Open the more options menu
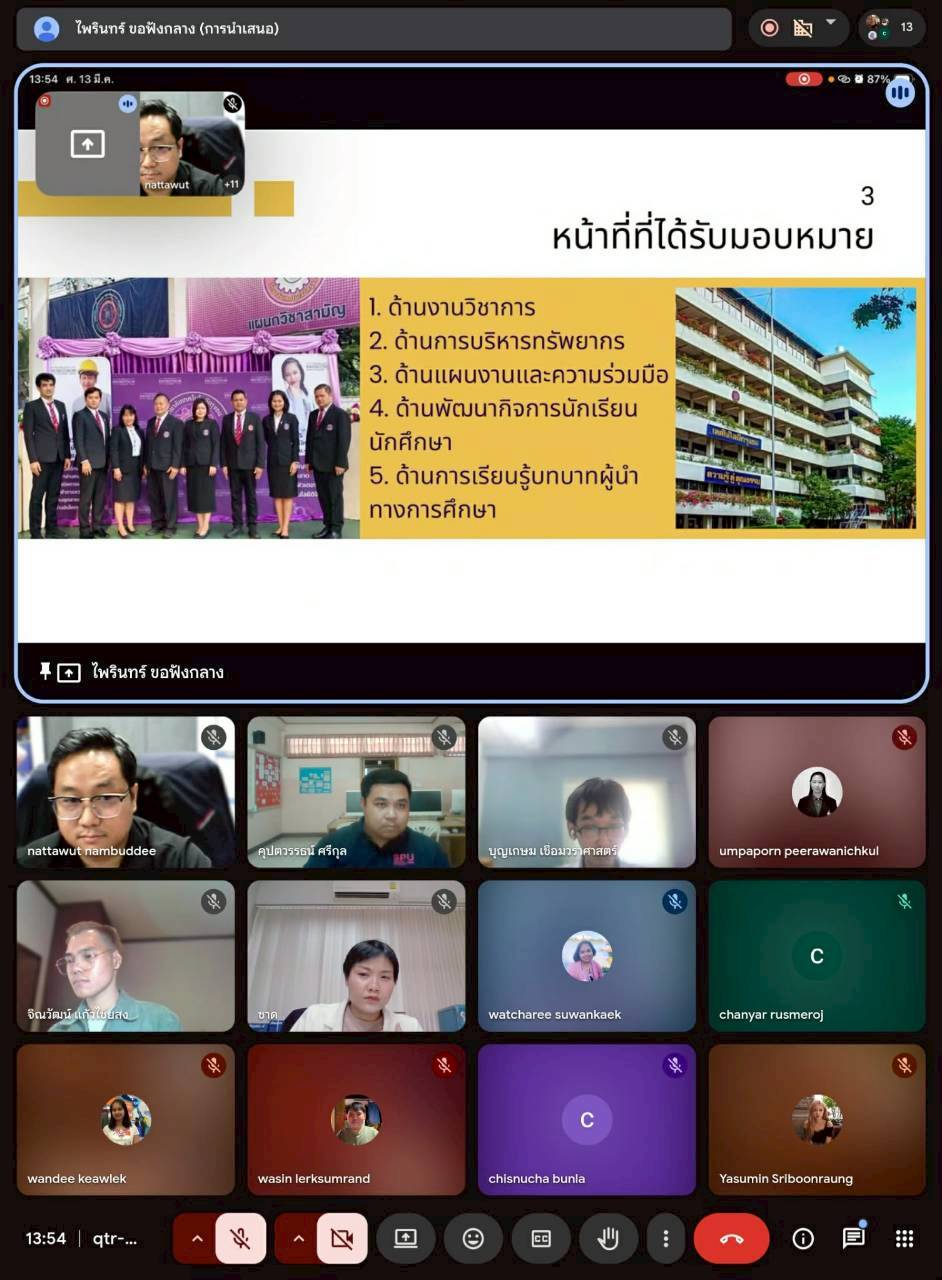Viewport: 942px width, 1280px height. click(666, 1239)
